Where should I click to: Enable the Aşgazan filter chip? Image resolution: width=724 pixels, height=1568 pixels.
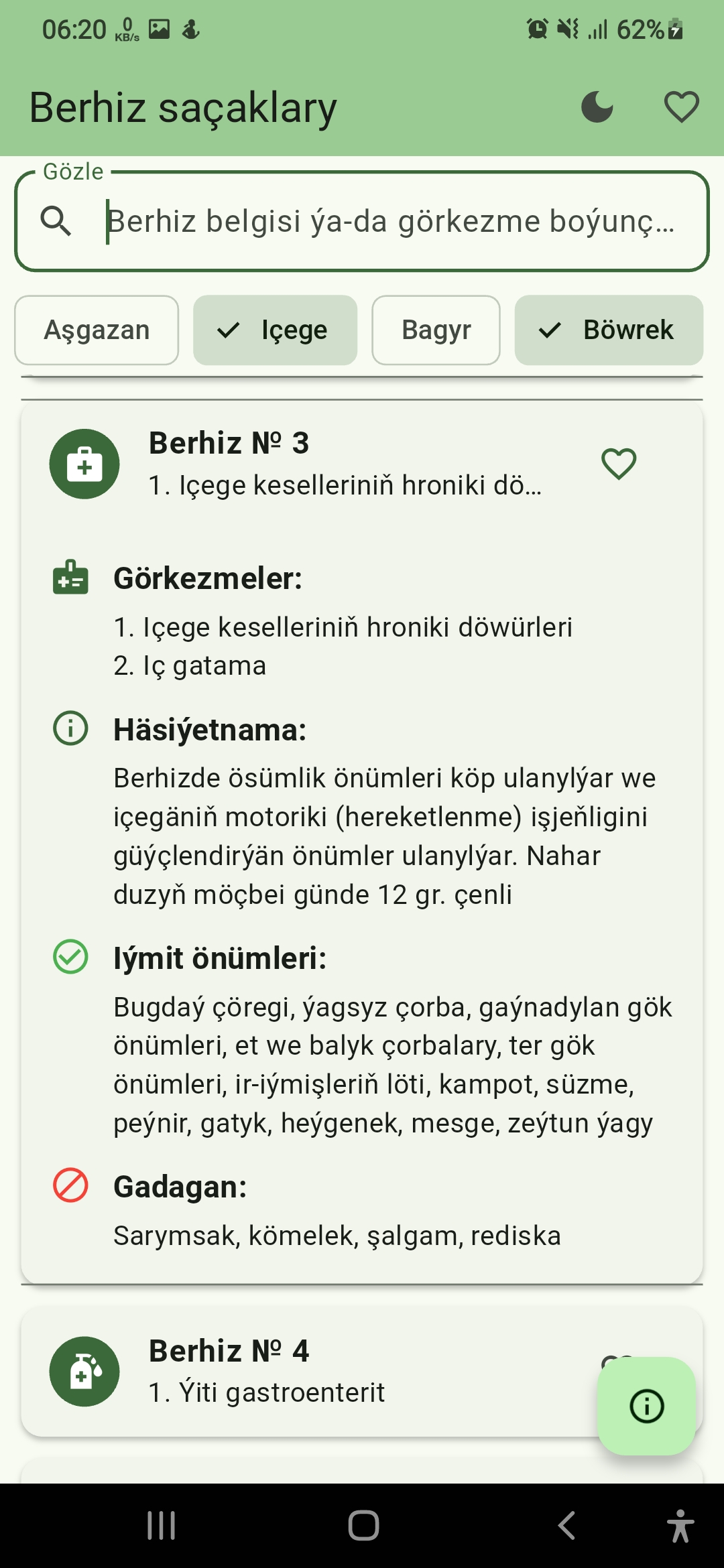click(96, 329)
